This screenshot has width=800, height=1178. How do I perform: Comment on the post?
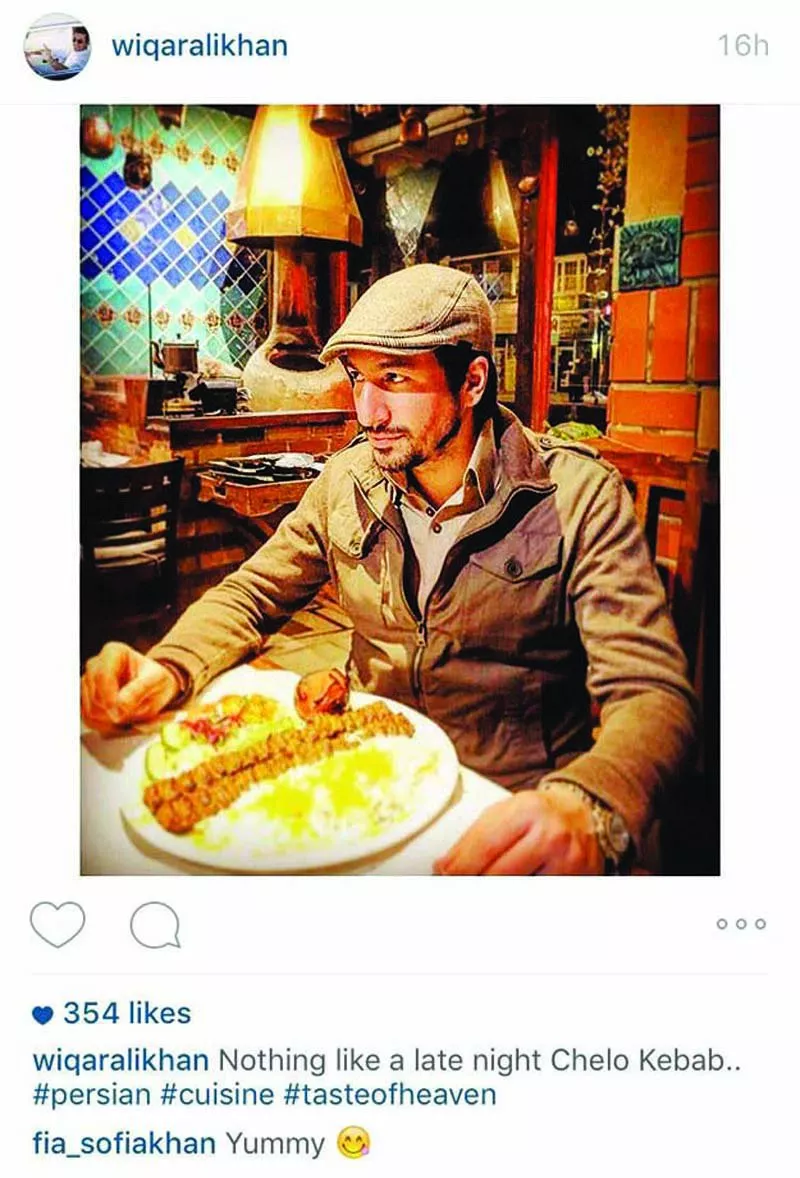(x=155, y=924)
